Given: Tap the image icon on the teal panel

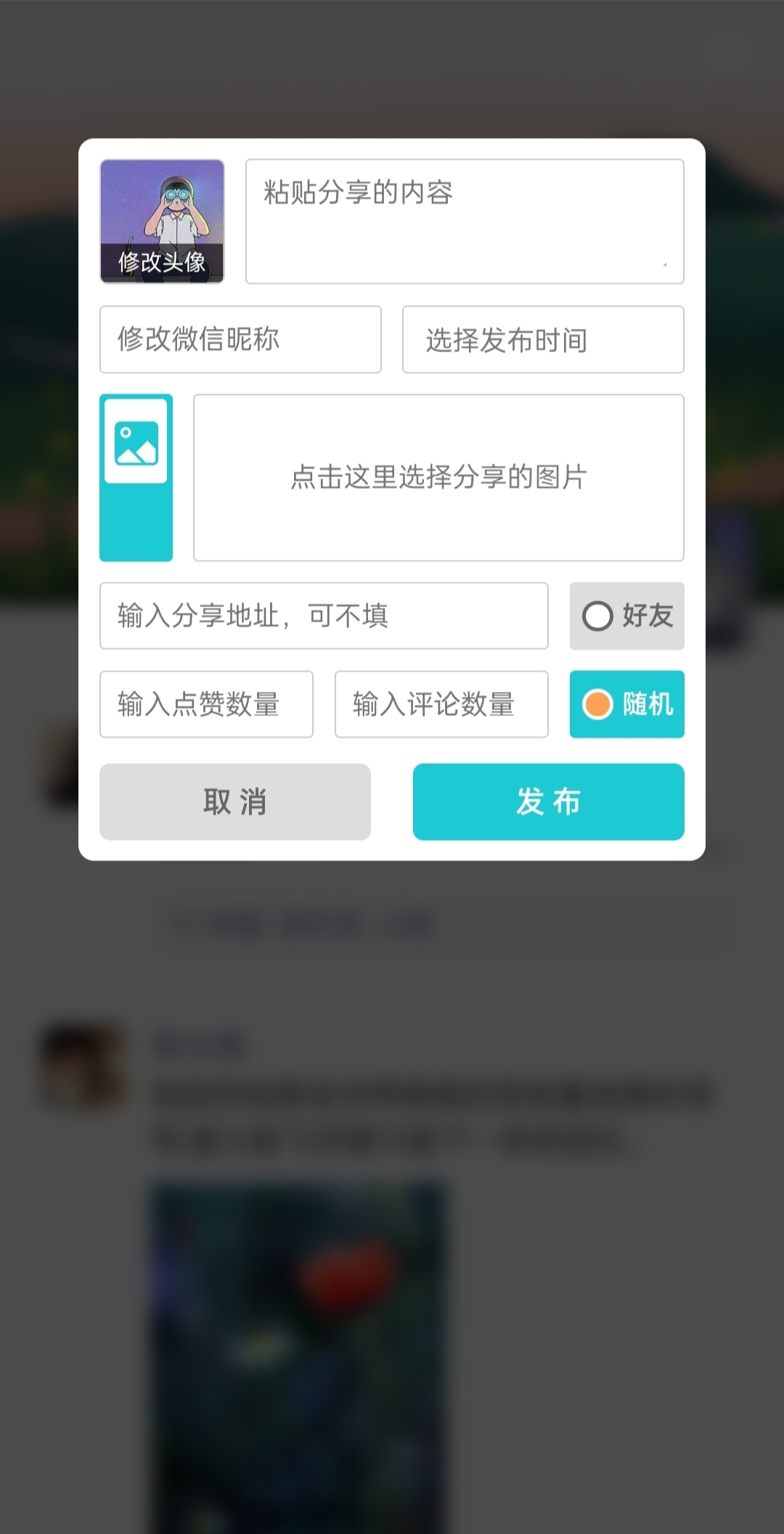Looking at the screenshot, I should coord(136,442).
